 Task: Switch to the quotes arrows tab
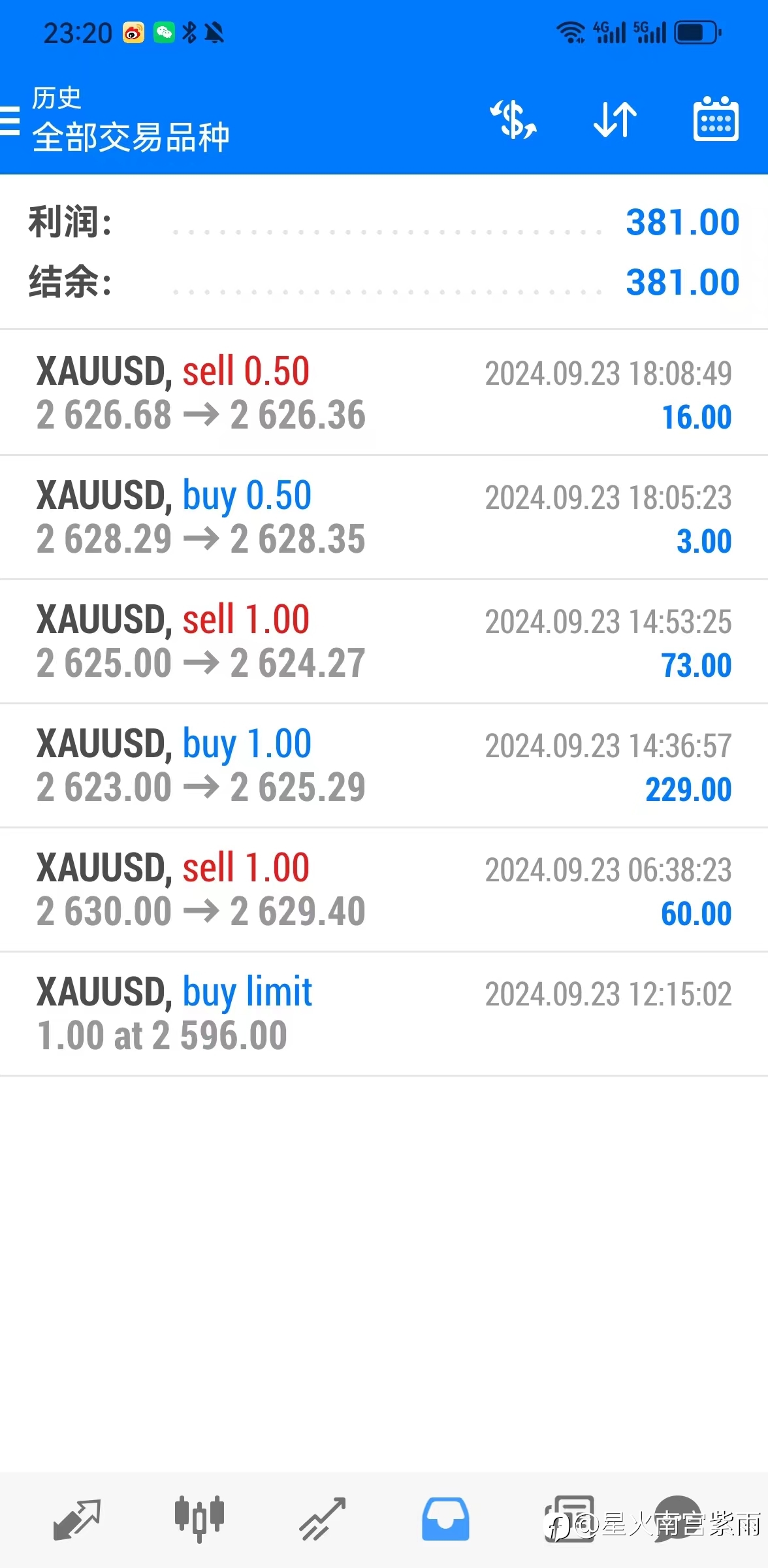coord(77,1519)
